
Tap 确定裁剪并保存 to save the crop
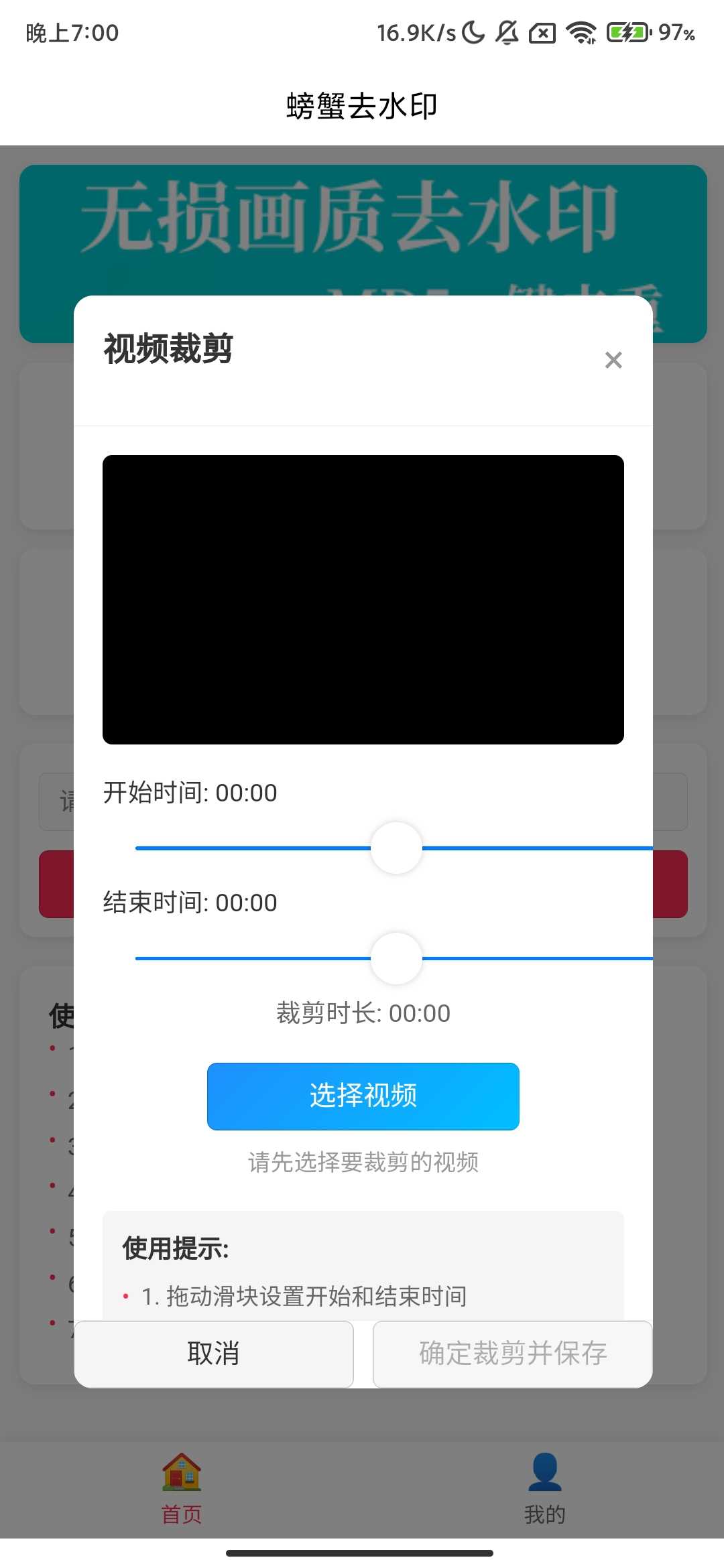(x=511, y=1352)
